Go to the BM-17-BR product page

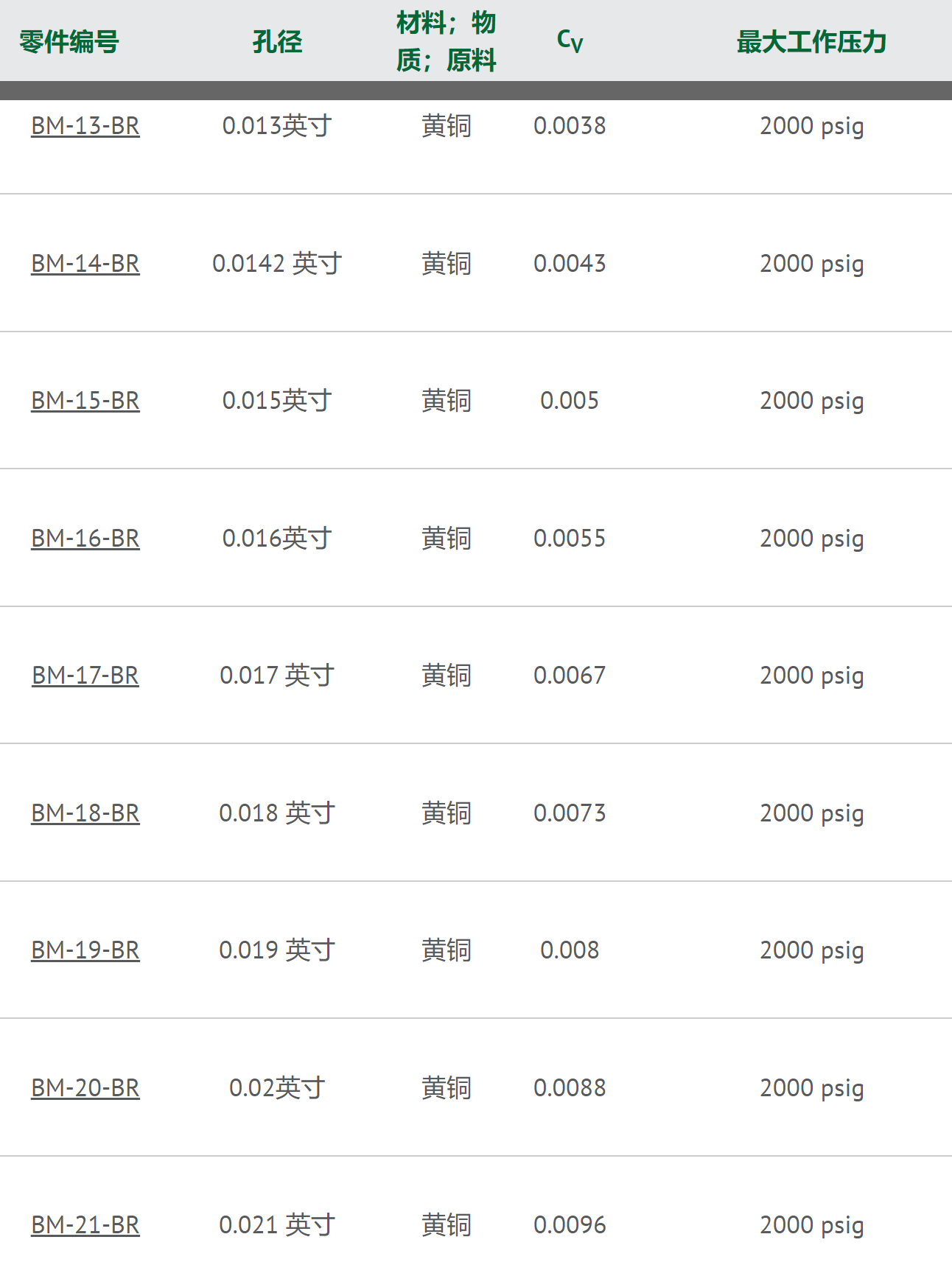click(x=85, y=676)
